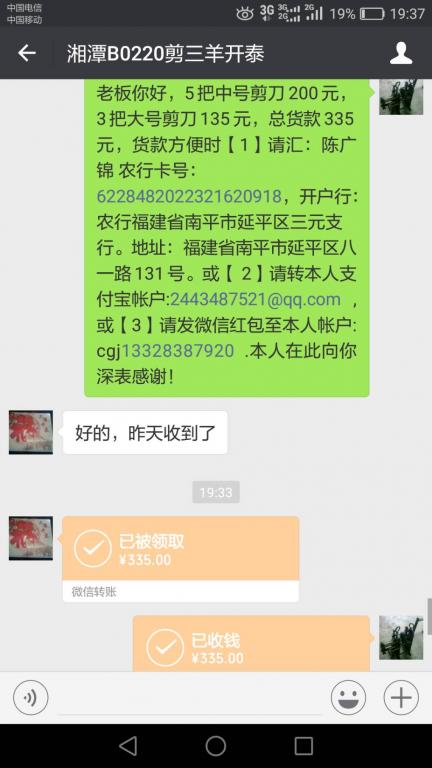Tap the message text input field
The width and height of the screenshot is (432, 768).
(190, 698)
